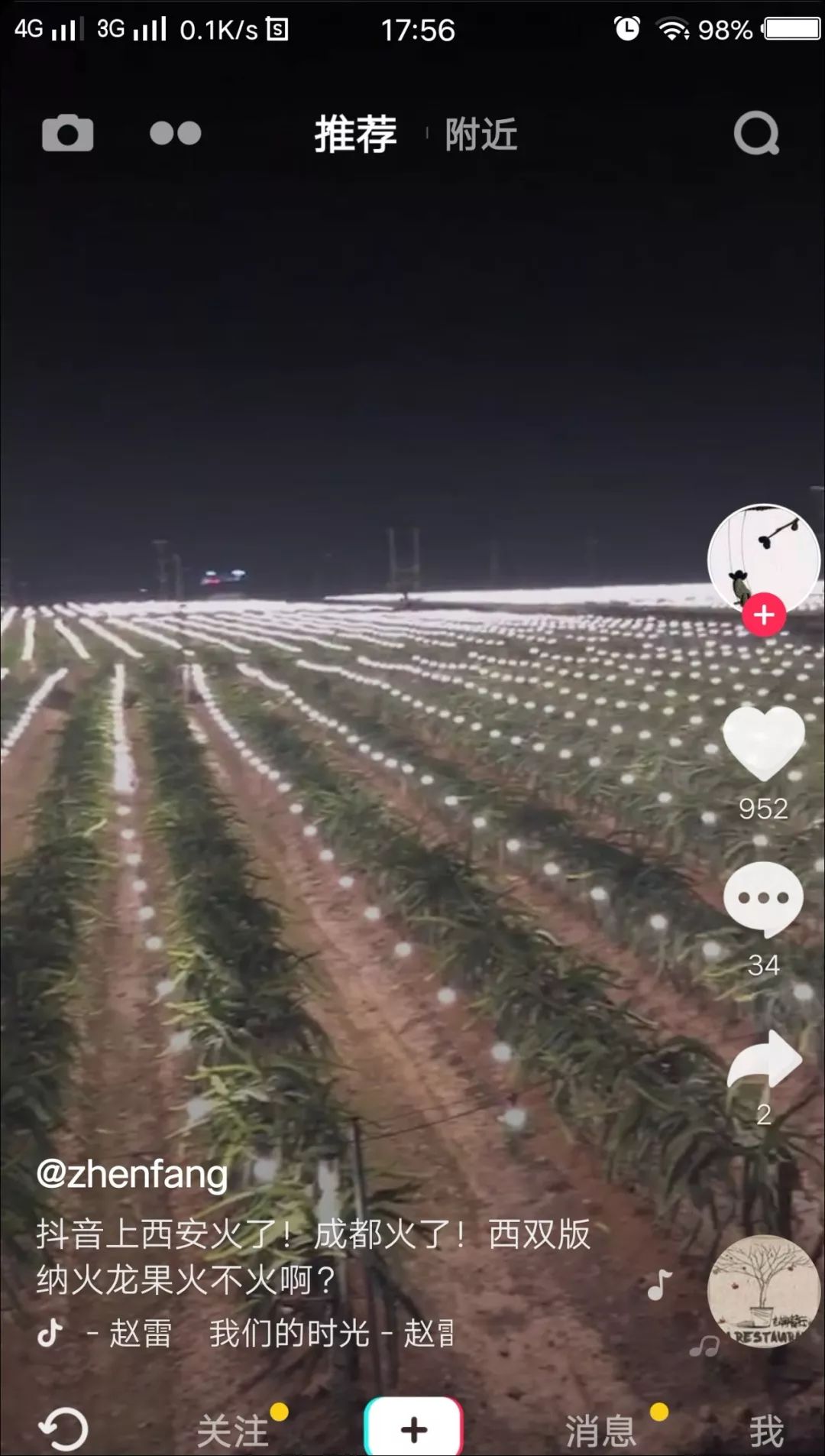Share this video via arrow icon
This screenshot has width=825, height=1456.
[x=763, y=1059]
